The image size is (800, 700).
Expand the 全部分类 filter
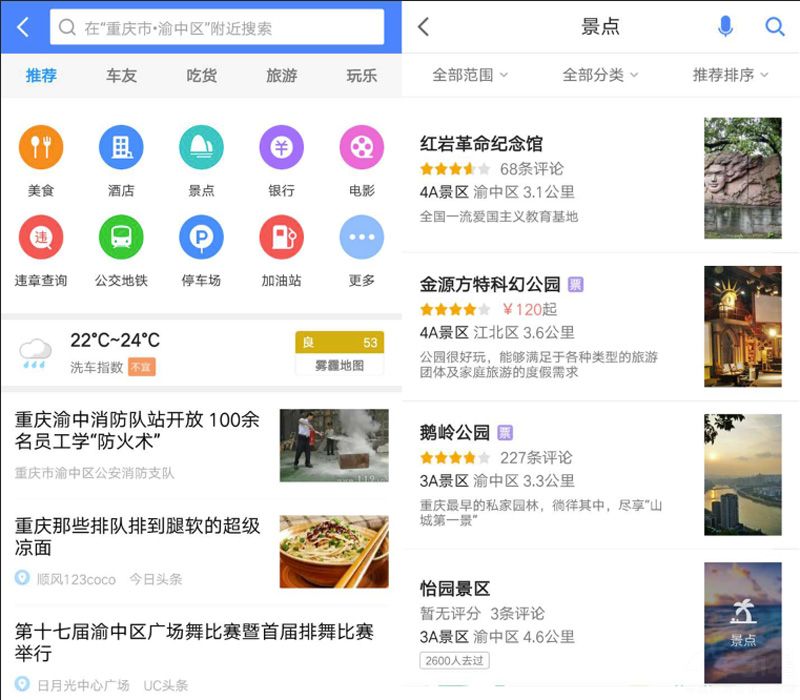point(600,75)
